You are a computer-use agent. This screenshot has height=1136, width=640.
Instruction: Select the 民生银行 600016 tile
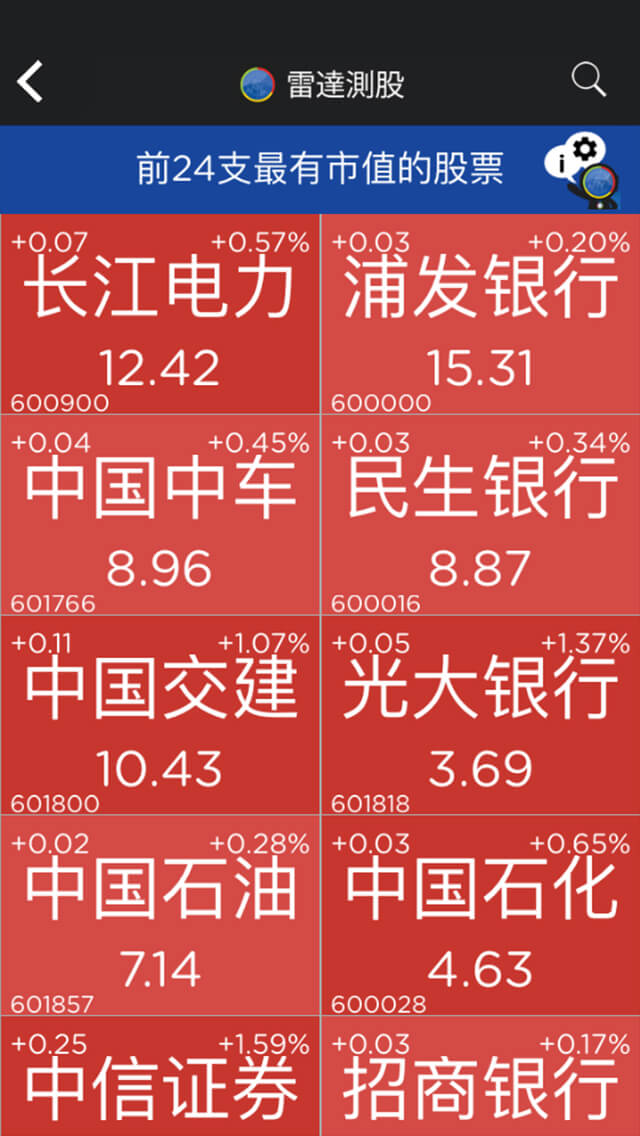click(481, 515)
